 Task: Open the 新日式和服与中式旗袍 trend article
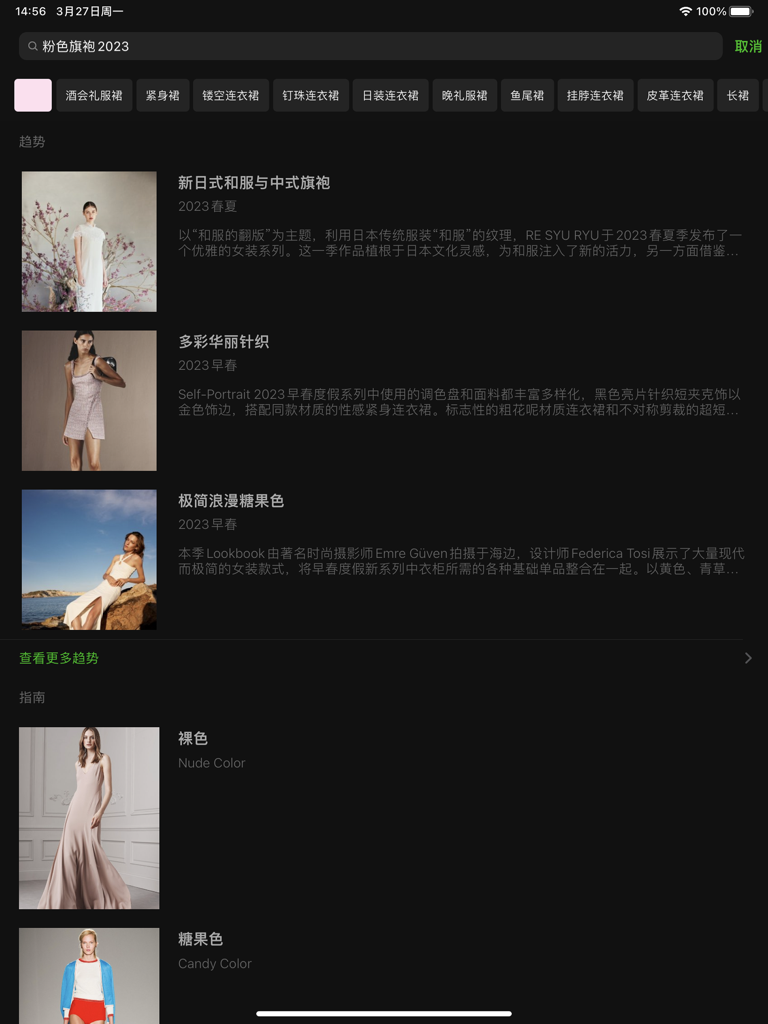coord(254,184)
